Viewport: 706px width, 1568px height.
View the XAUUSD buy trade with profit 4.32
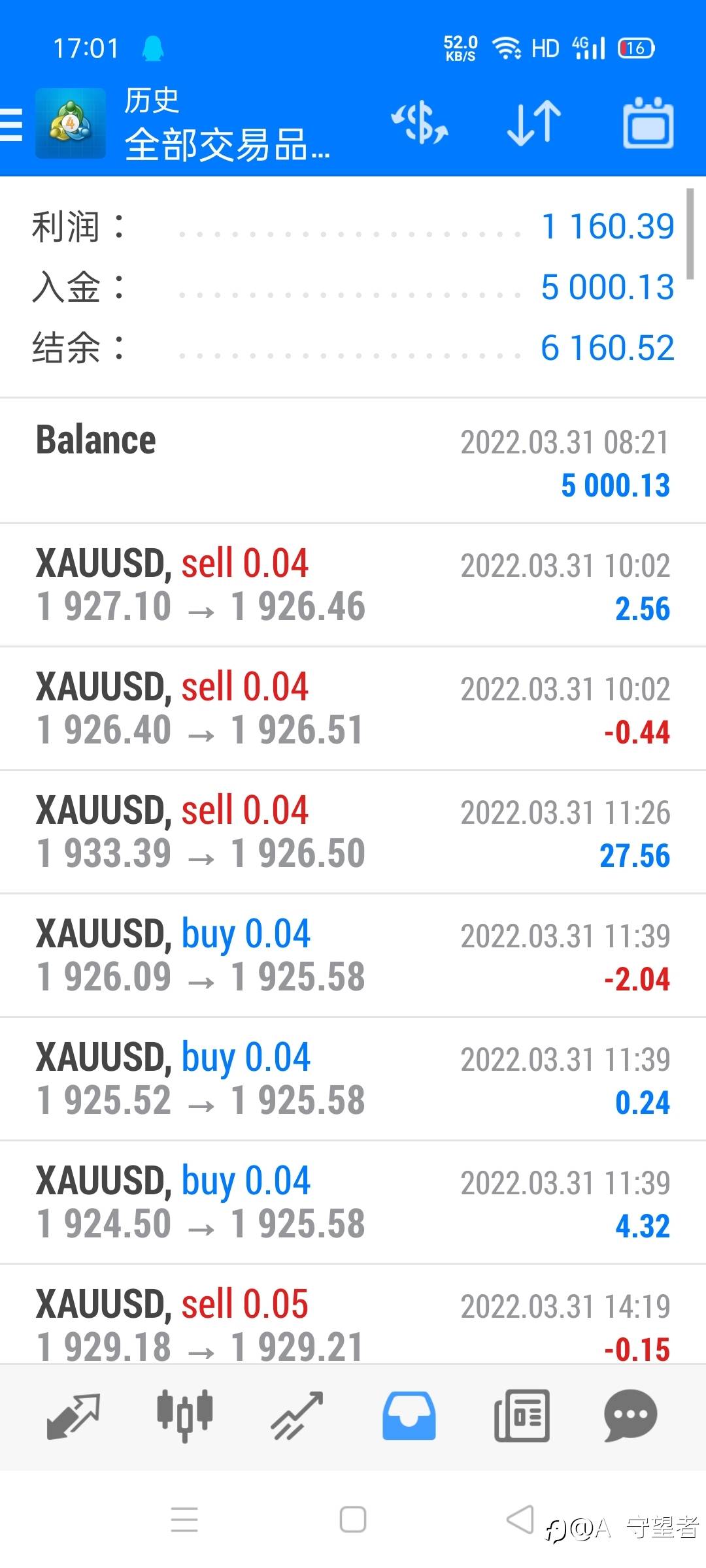(x=353, y=1202)
